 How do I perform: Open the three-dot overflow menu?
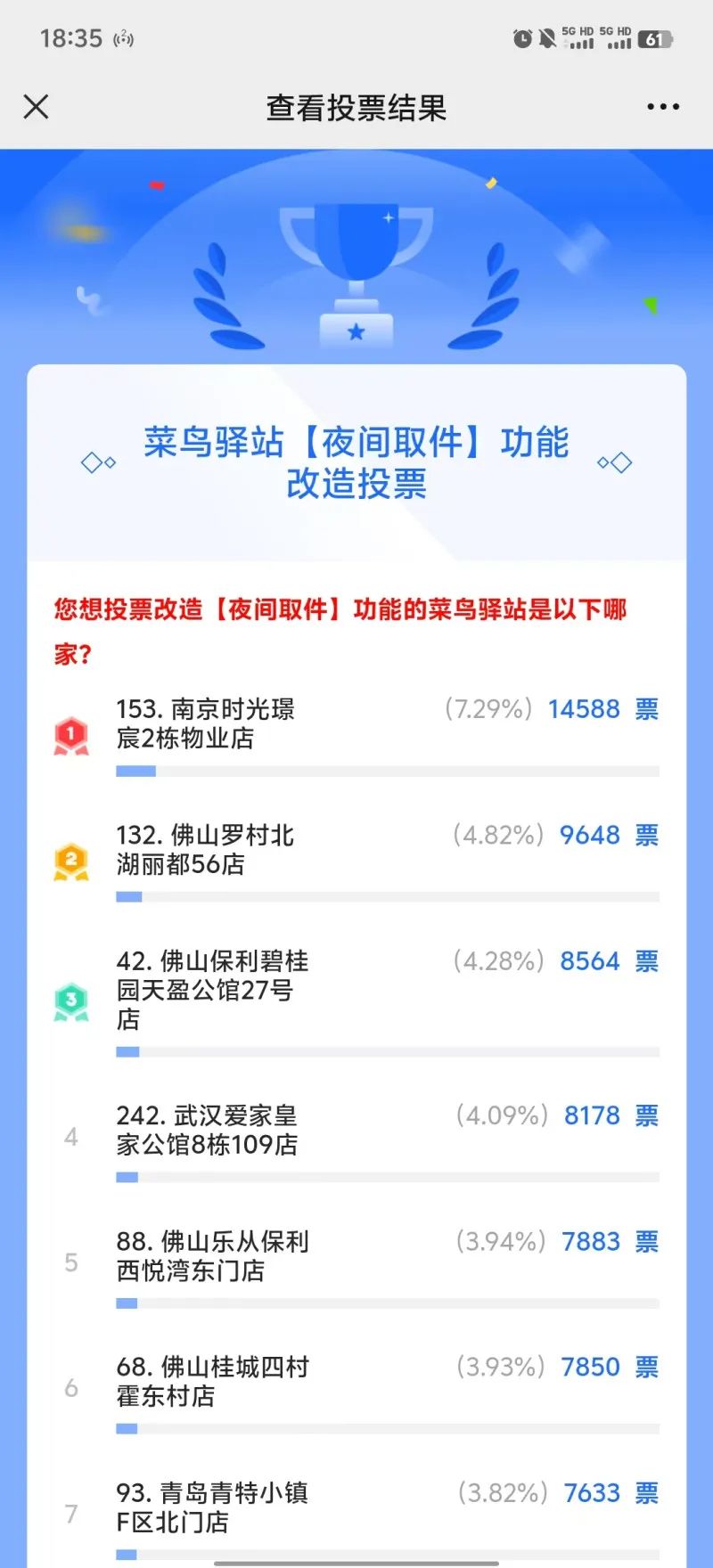pyautogui.click(x=663, y=107)
